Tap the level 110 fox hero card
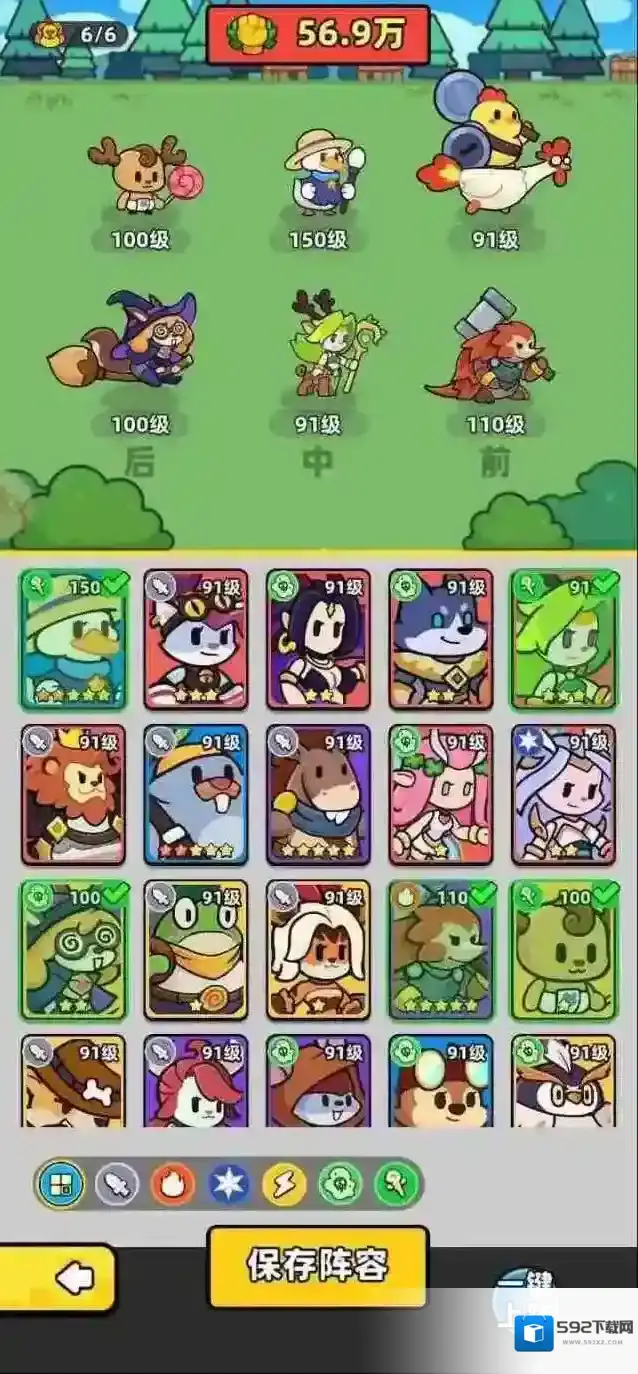The width and height of the screenshot is (638, 1374). click(x=441, y=948)
